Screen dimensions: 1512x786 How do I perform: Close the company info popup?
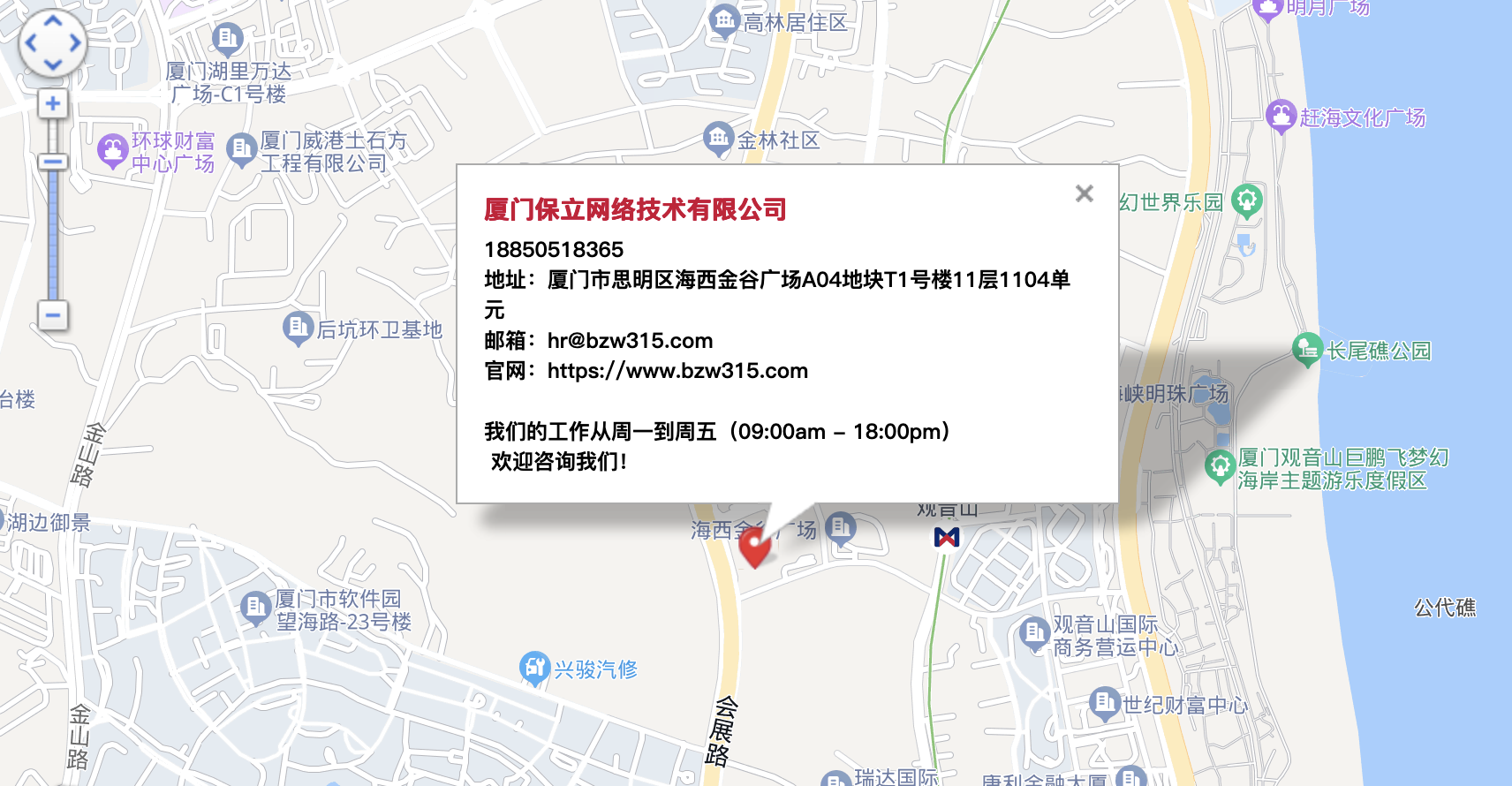pyautogui.click(x=1085, y=193)
